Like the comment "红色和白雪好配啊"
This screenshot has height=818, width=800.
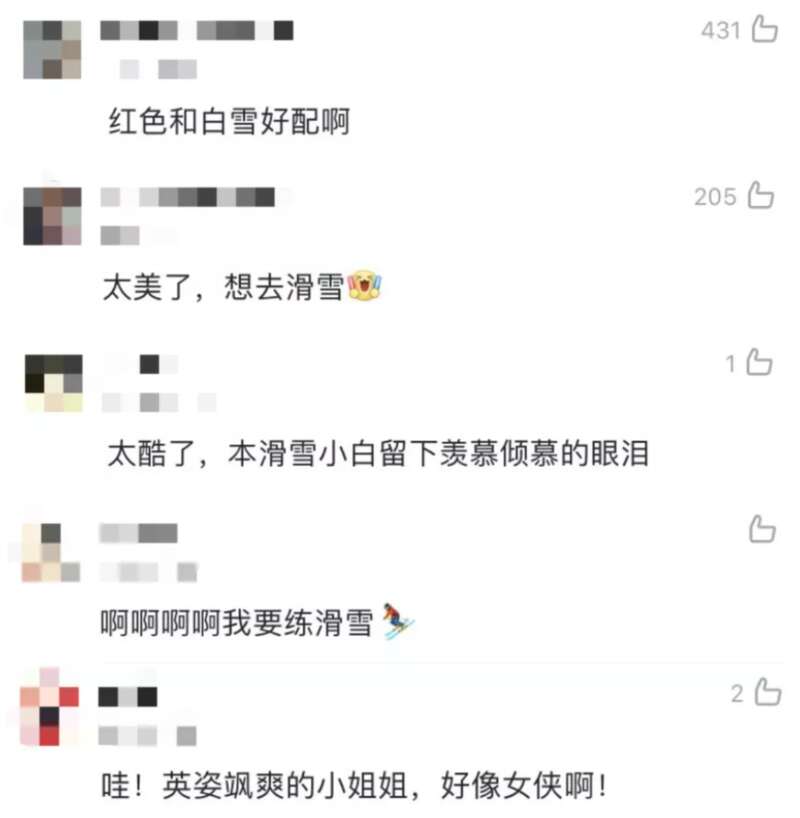(x=764, y=30)
